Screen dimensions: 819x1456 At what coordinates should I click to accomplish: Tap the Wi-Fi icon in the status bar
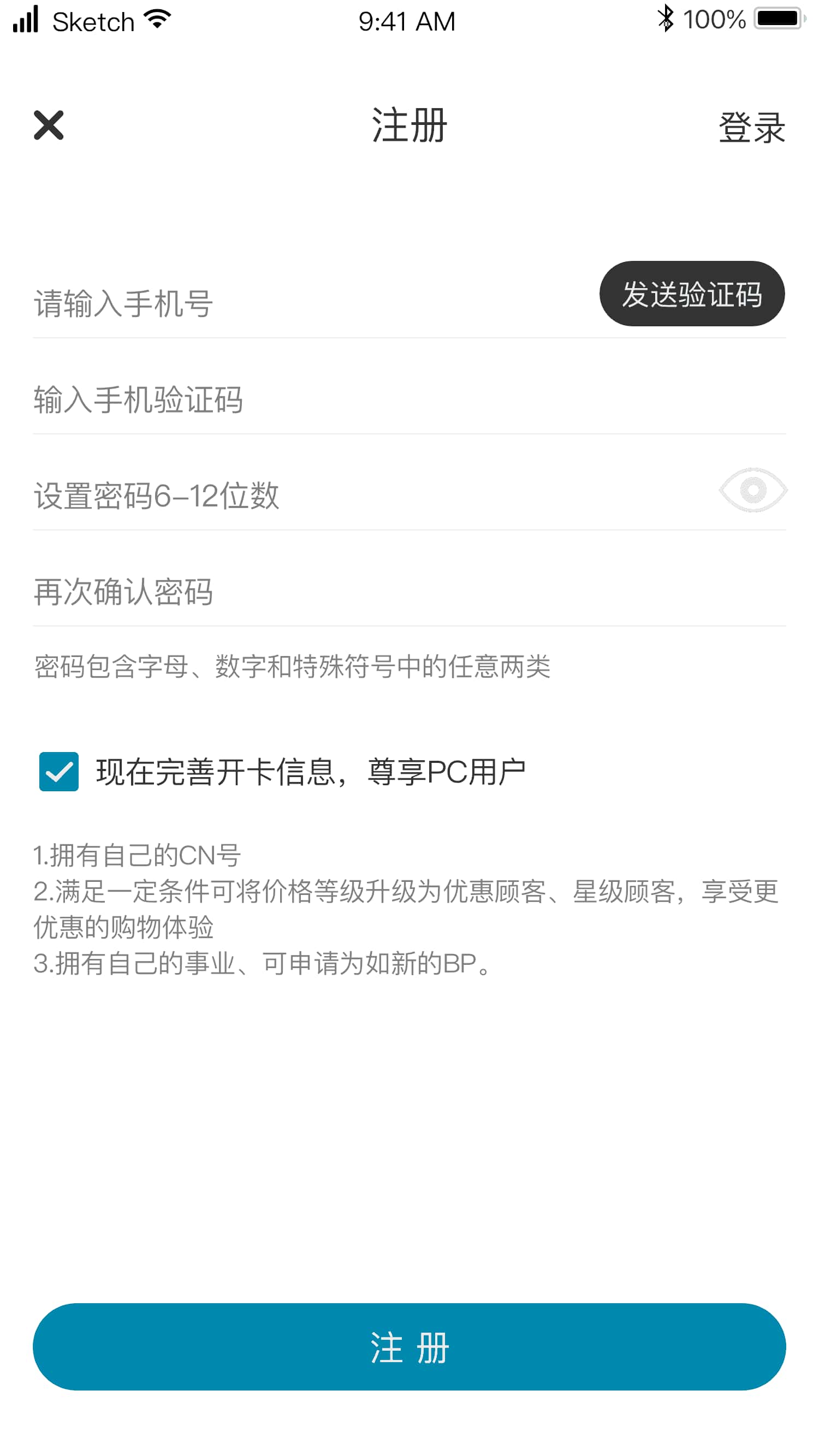point(156,19)
